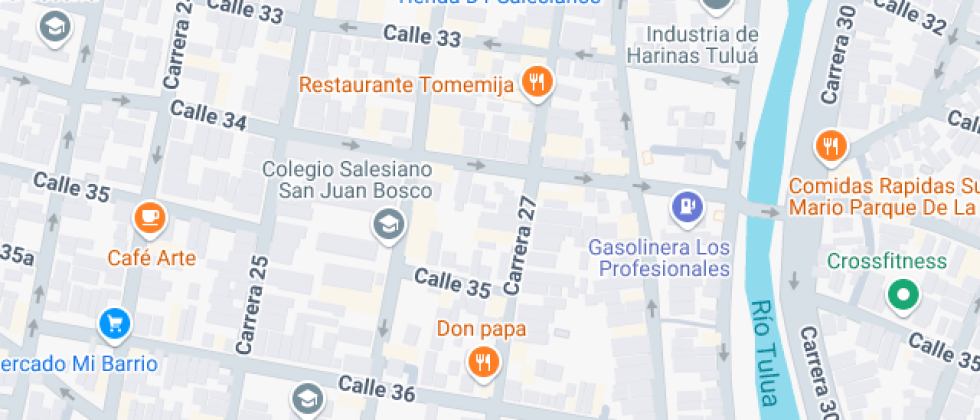Viewport: 980px width, 420px height.
Task: Open Mercado Mi Barrio shopping pin
Action: (115, 324)
